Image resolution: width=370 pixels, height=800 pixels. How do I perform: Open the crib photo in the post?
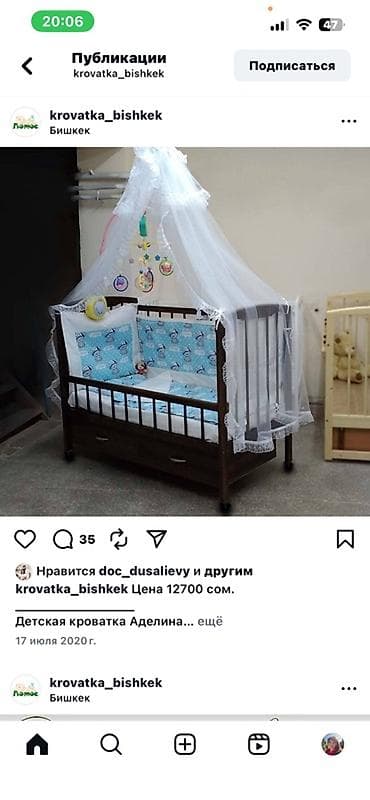click(185, 332)
